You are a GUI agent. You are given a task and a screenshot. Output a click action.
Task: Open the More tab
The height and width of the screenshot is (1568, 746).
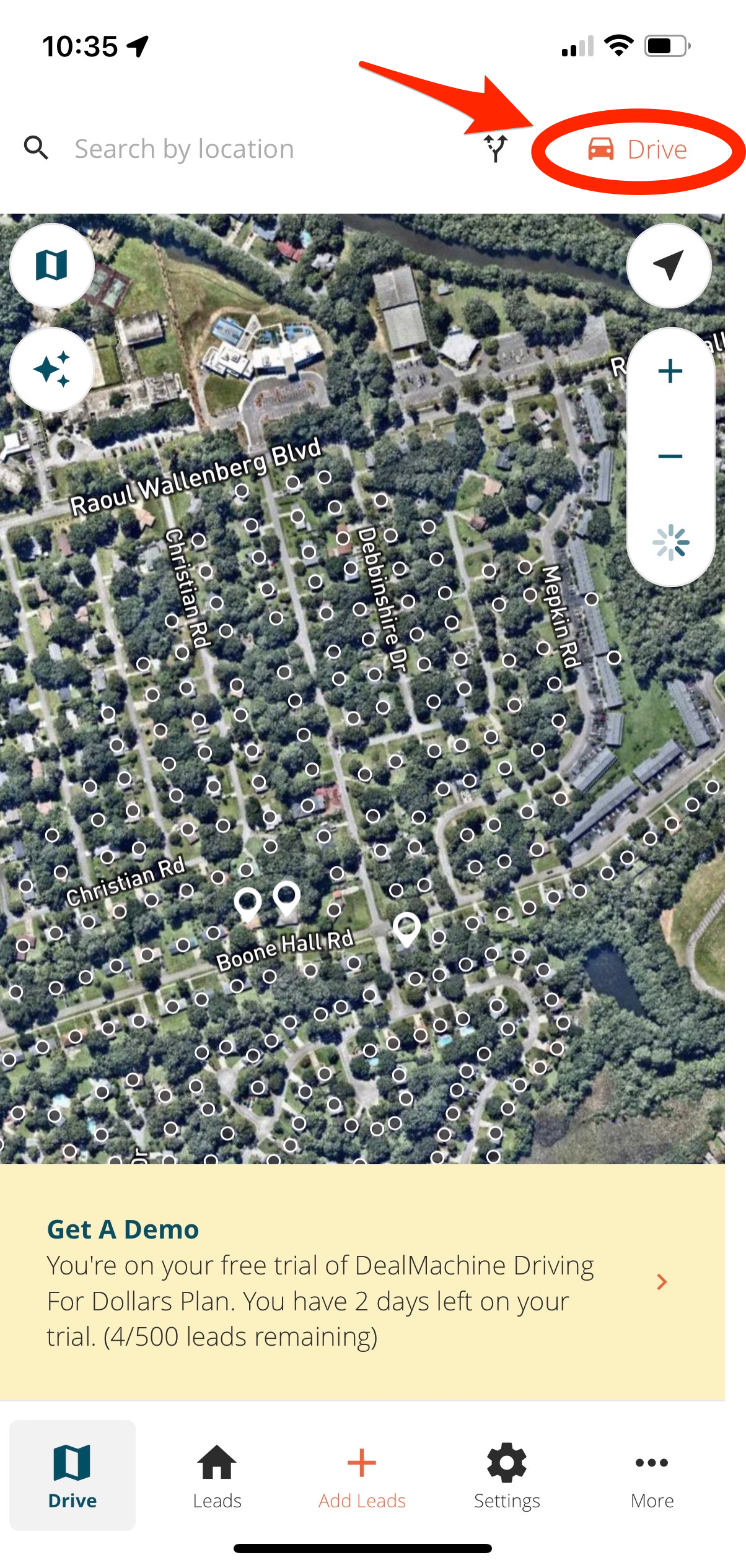click(x=652, y=1476)
